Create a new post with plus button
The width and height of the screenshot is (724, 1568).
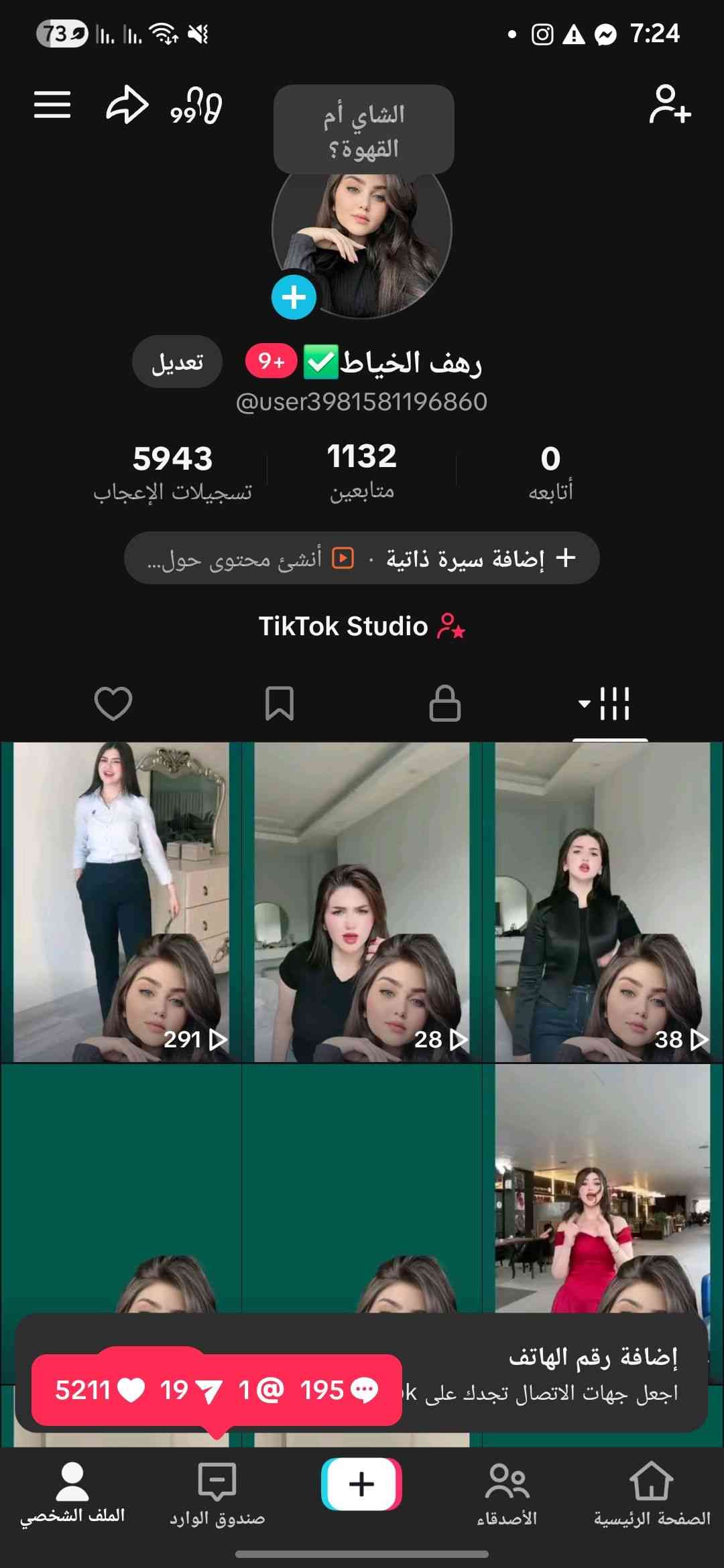click(x=362, y=1484)
